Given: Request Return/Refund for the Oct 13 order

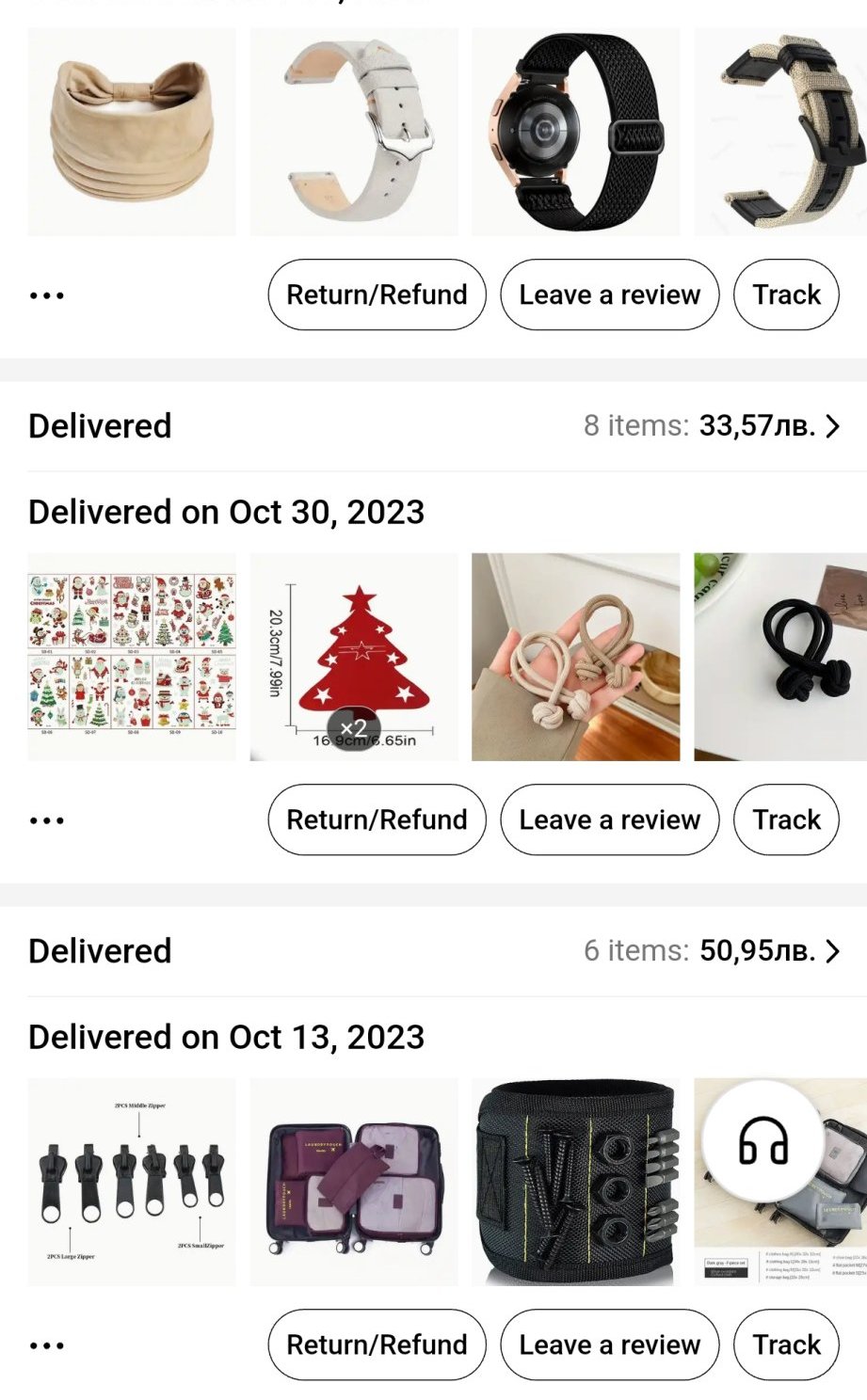Looking at the screenshot, I should pos(377,1344).
